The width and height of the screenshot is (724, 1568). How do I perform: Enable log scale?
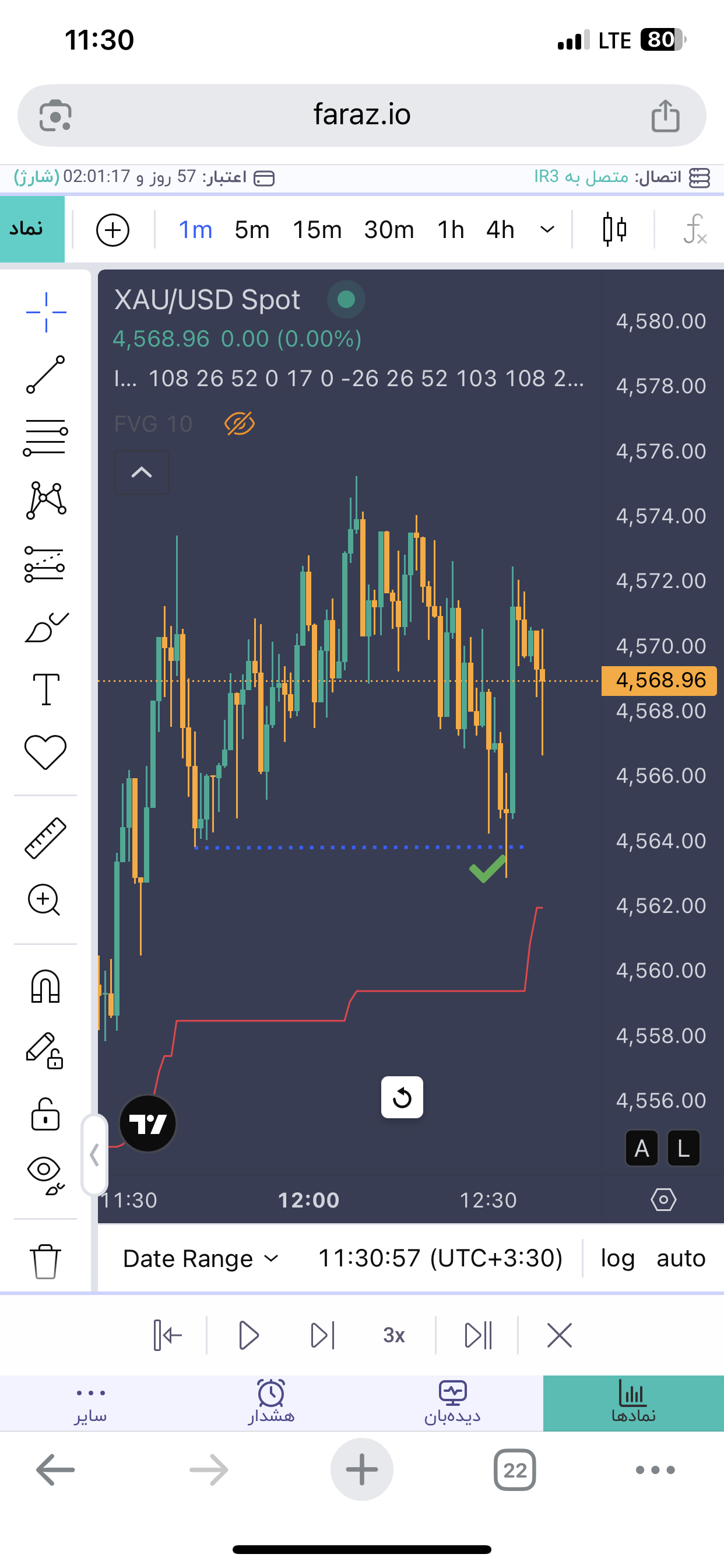[617, 1258]
